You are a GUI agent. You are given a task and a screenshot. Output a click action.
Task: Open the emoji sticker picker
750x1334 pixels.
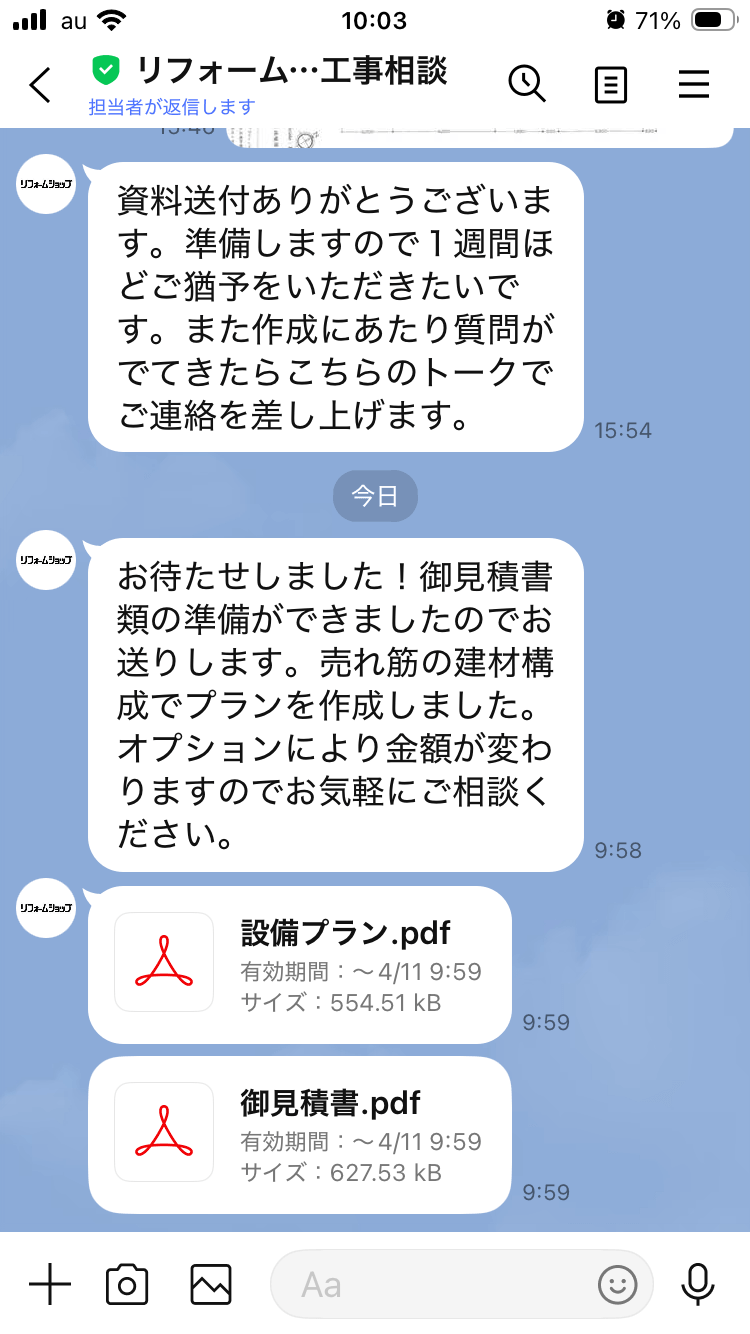tap(617, 1284)
